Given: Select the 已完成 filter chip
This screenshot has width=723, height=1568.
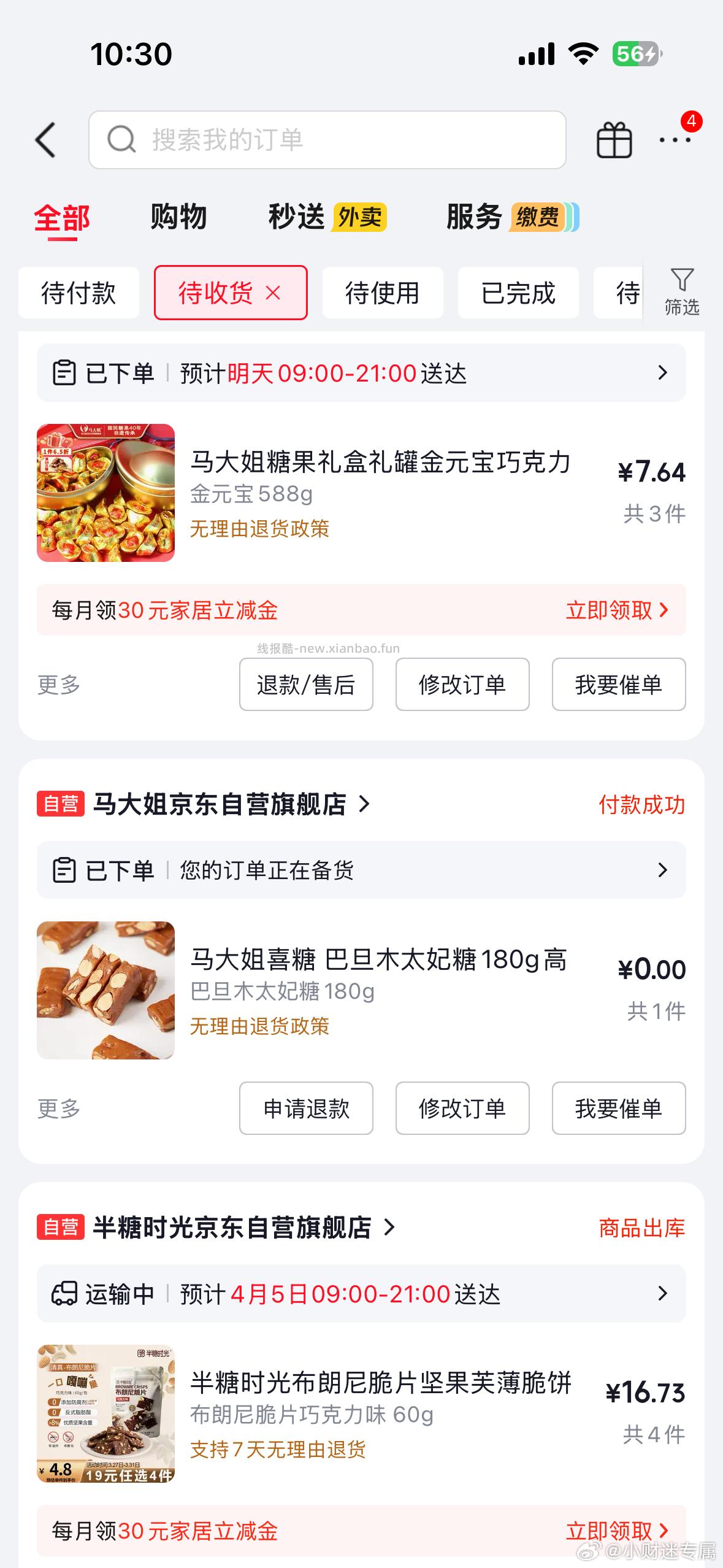Looking at the screenshot, I should (518, 293).
